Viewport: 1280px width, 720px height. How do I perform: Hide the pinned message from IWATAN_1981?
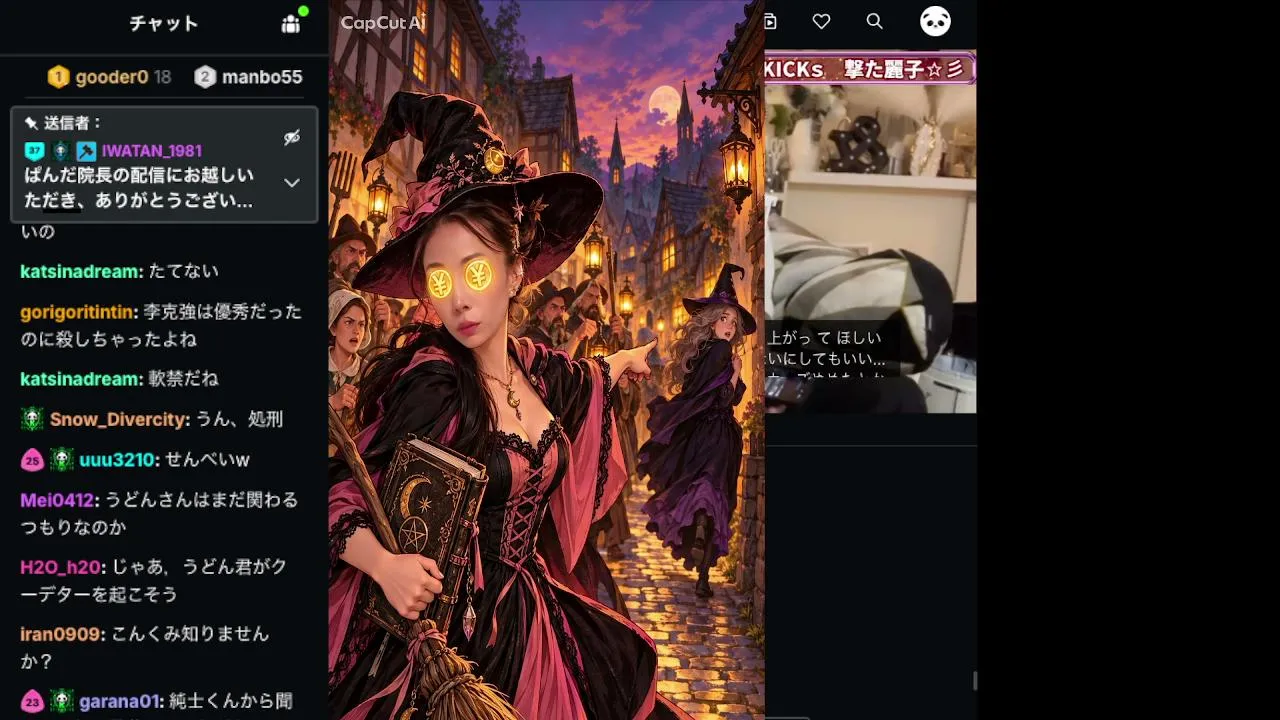pyautogui.click(x=292, y=138)
